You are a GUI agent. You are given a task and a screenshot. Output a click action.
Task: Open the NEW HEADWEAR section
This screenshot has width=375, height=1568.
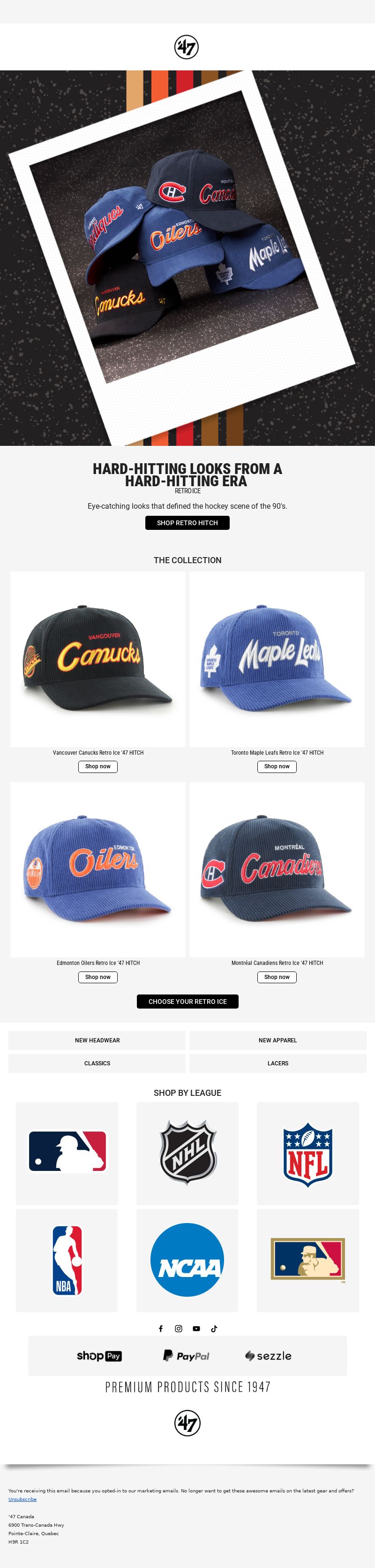point(97,1040)
